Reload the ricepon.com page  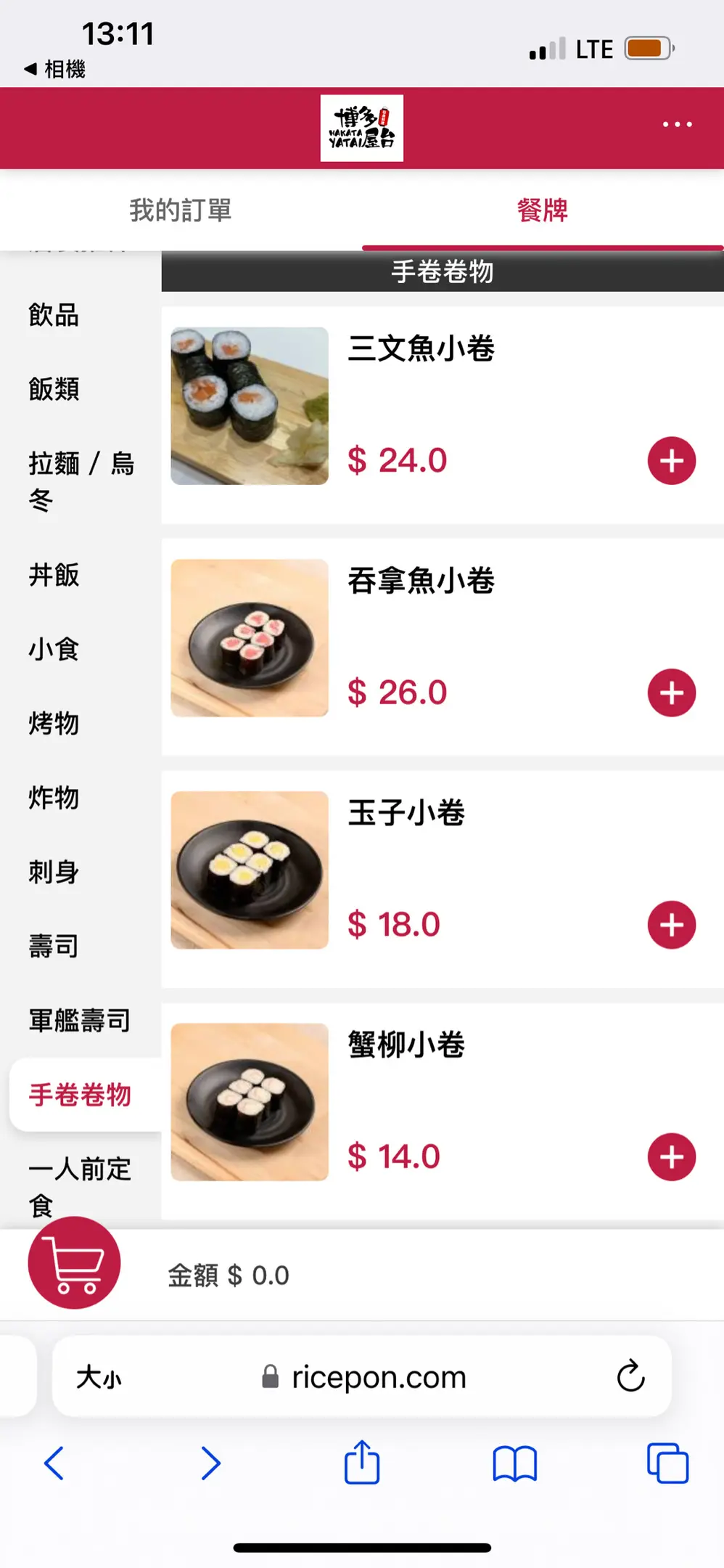pos(630,1376)
